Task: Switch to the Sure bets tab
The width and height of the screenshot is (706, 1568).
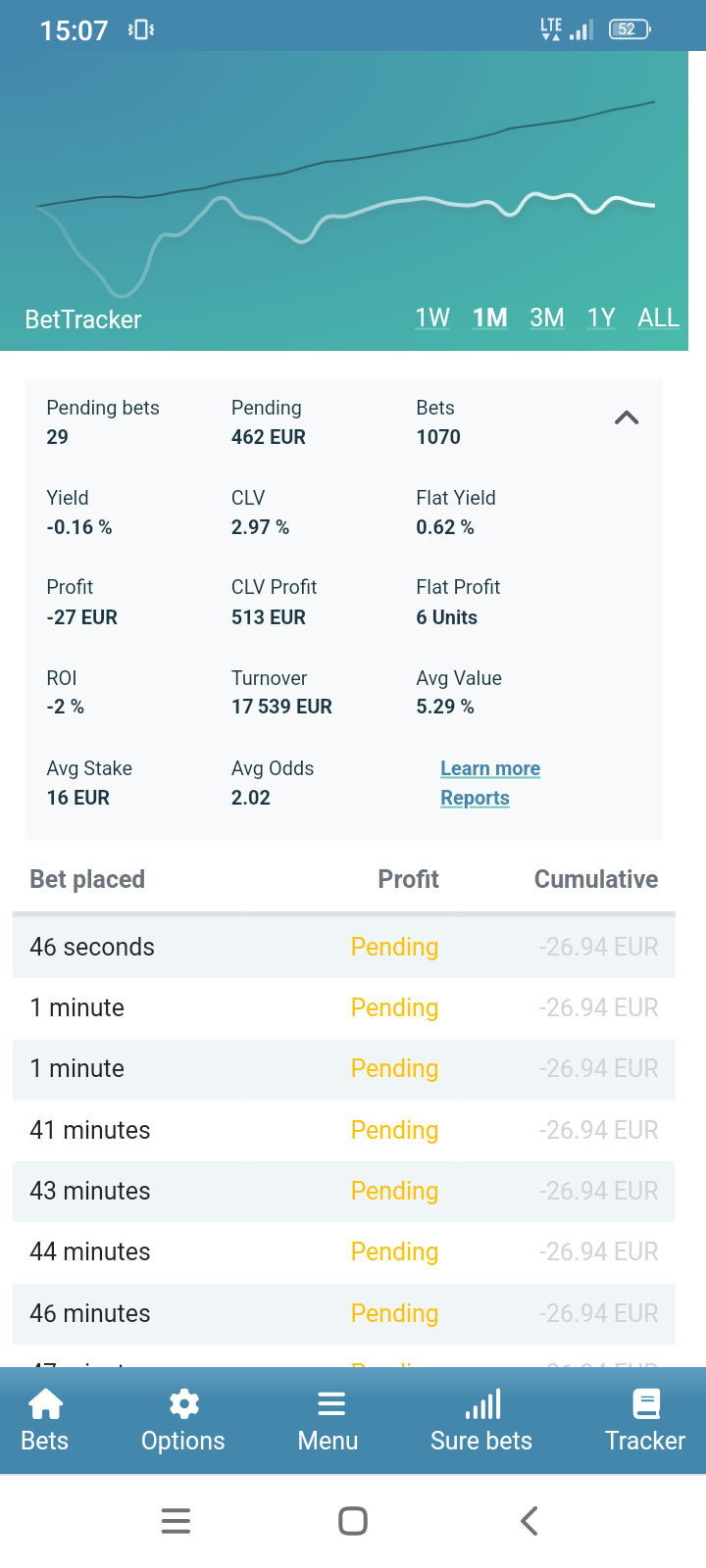Action: click(x=481, y=1421)
